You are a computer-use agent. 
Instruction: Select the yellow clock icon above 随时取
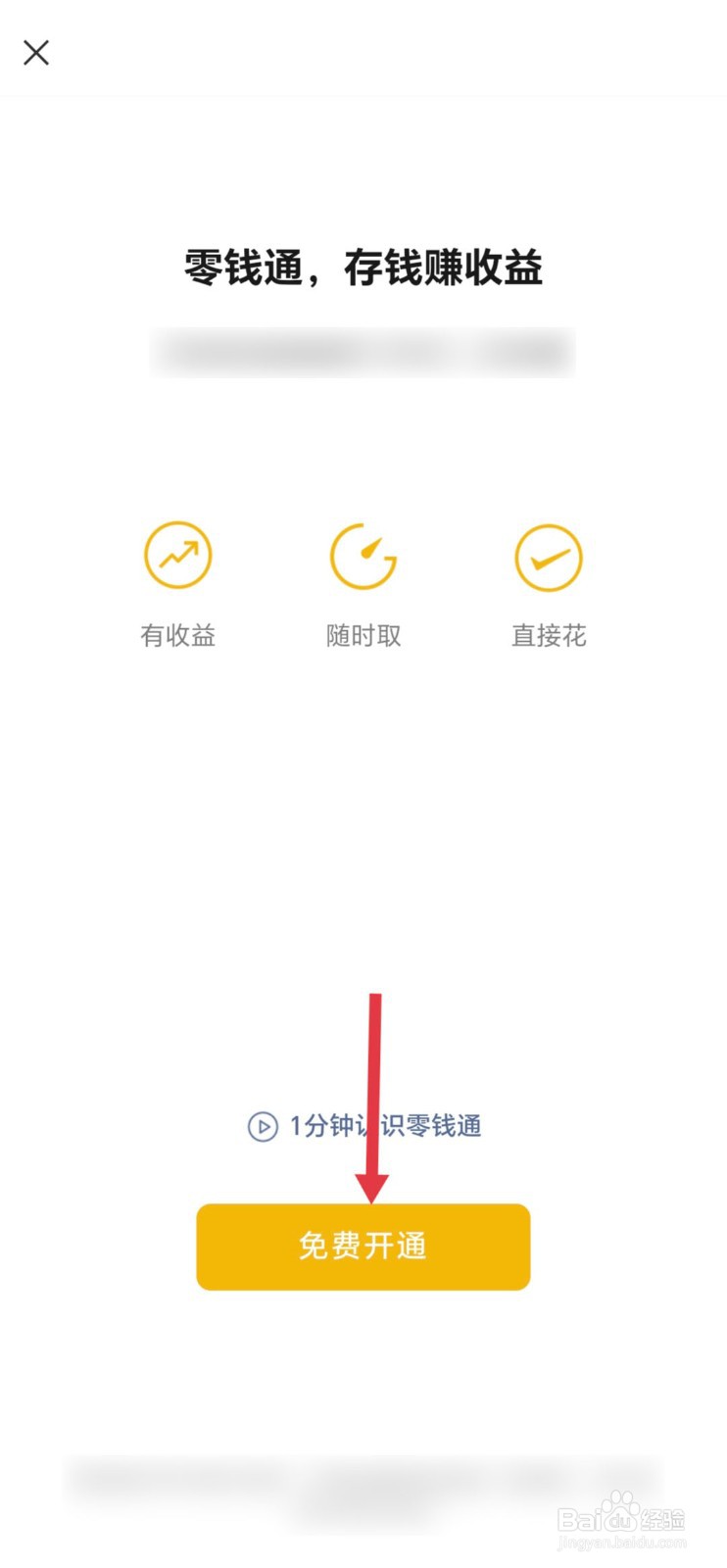point(363,557)
